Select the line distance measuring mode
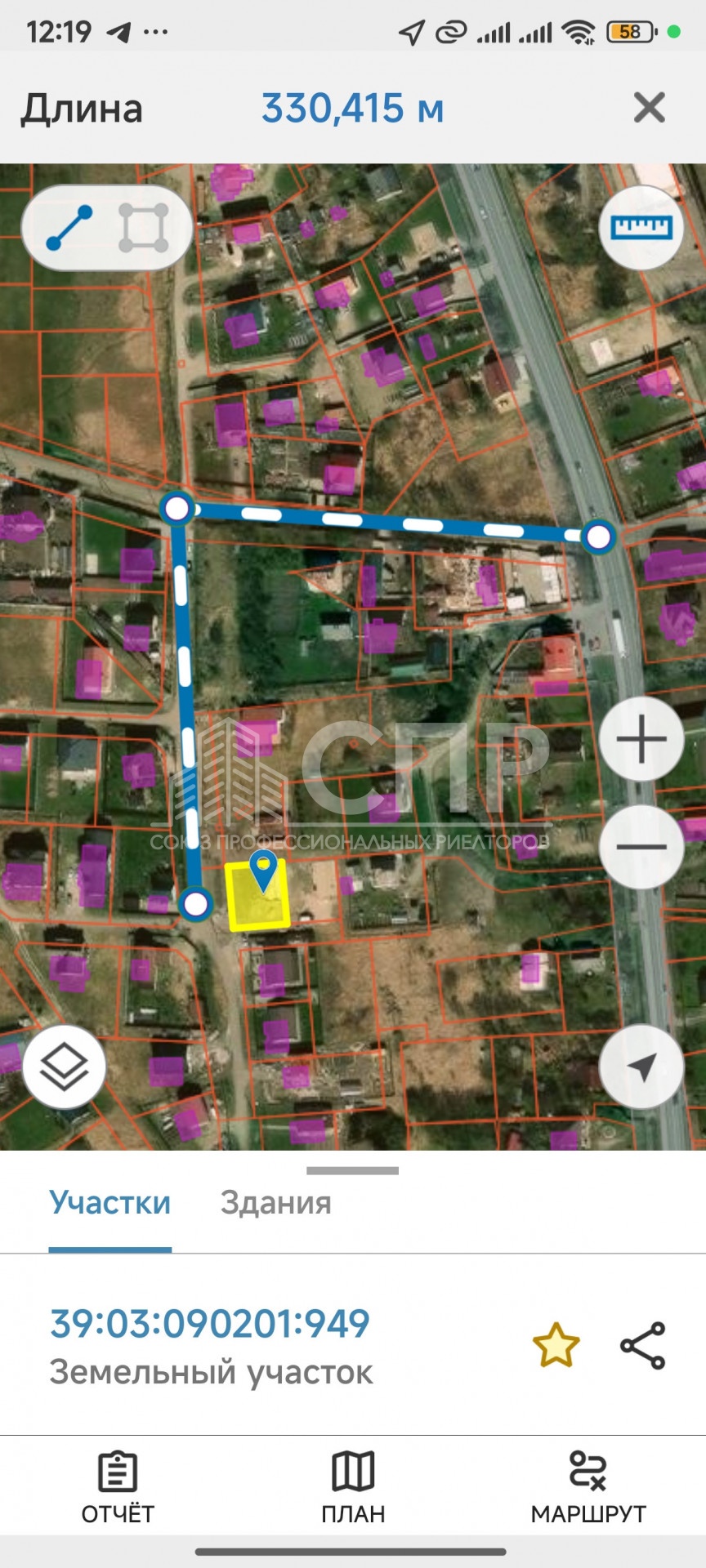 69,227
